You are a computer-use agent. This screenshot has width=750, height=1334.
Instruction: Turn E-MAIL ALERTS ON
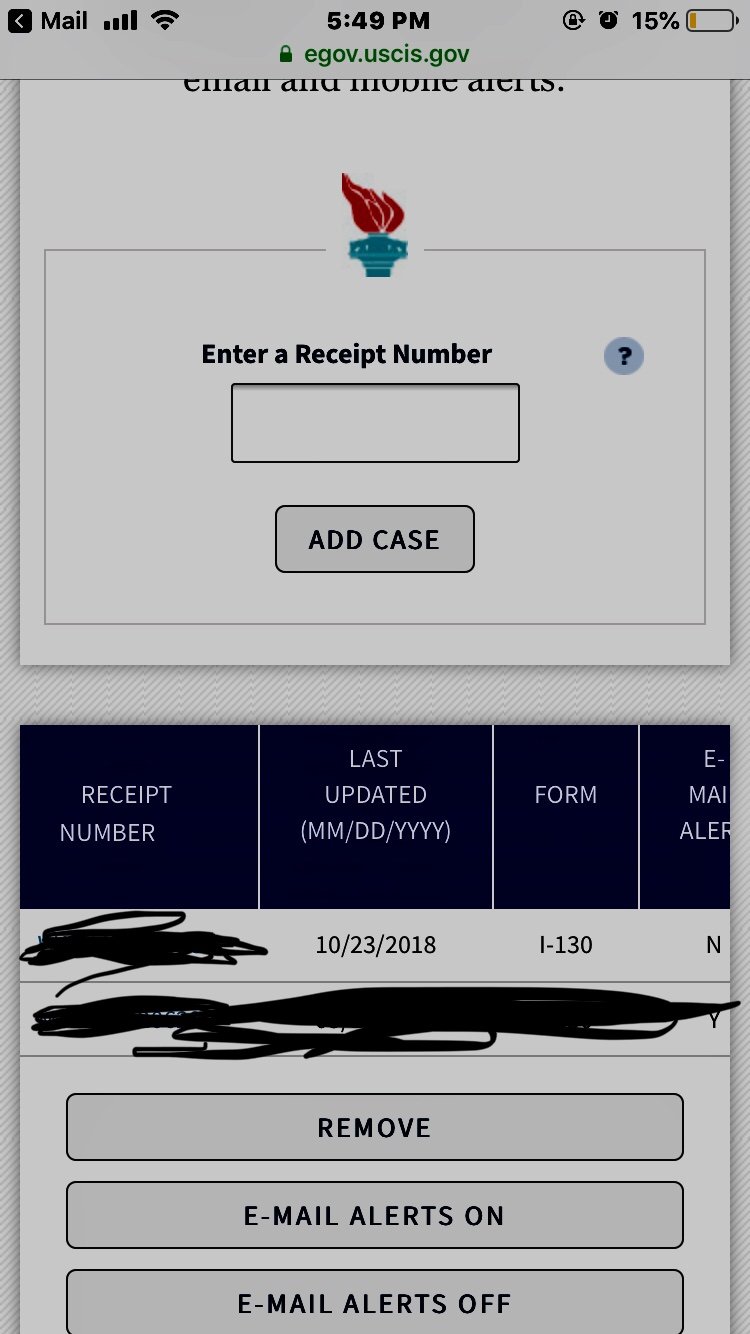coord(375,1215)
